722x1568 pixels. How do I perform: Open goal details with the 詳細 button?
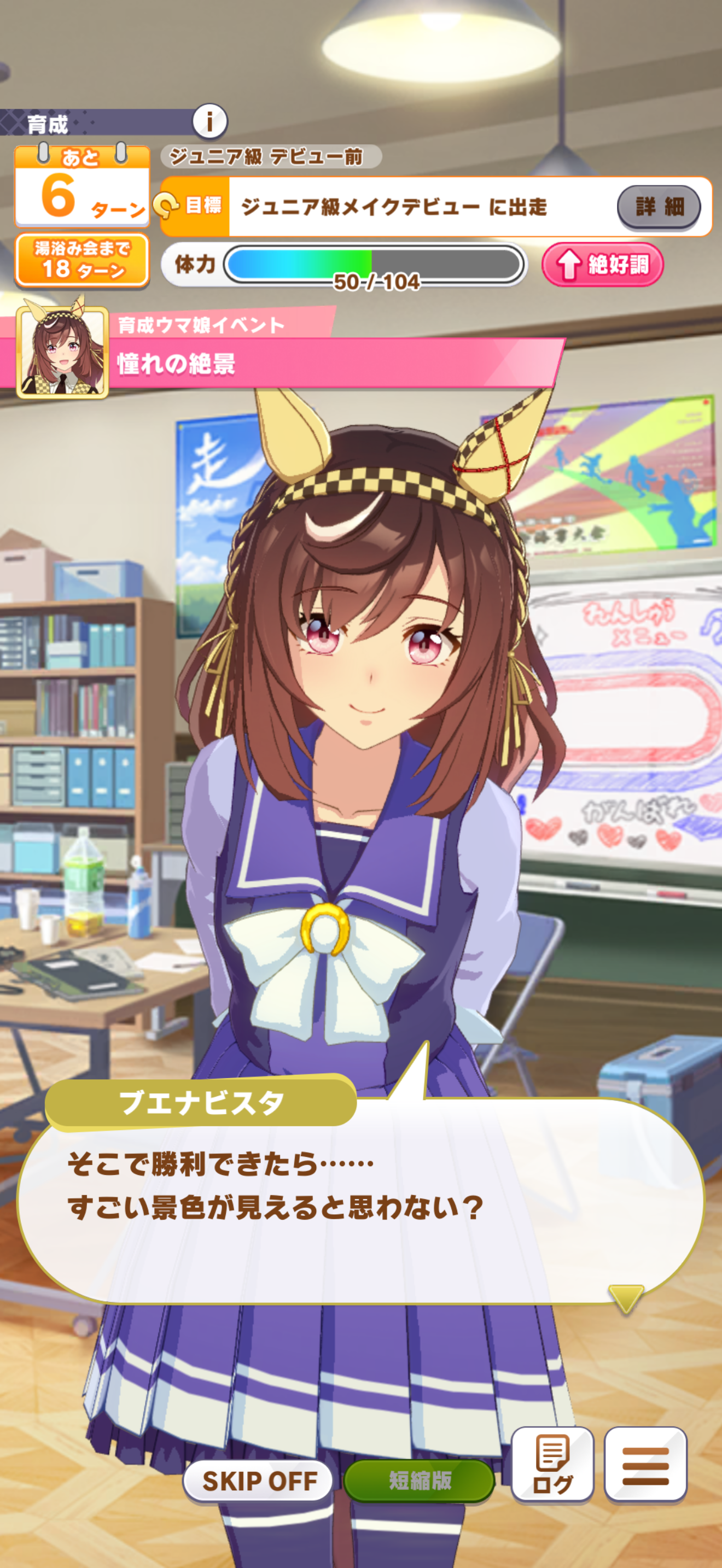pos(659,207)
